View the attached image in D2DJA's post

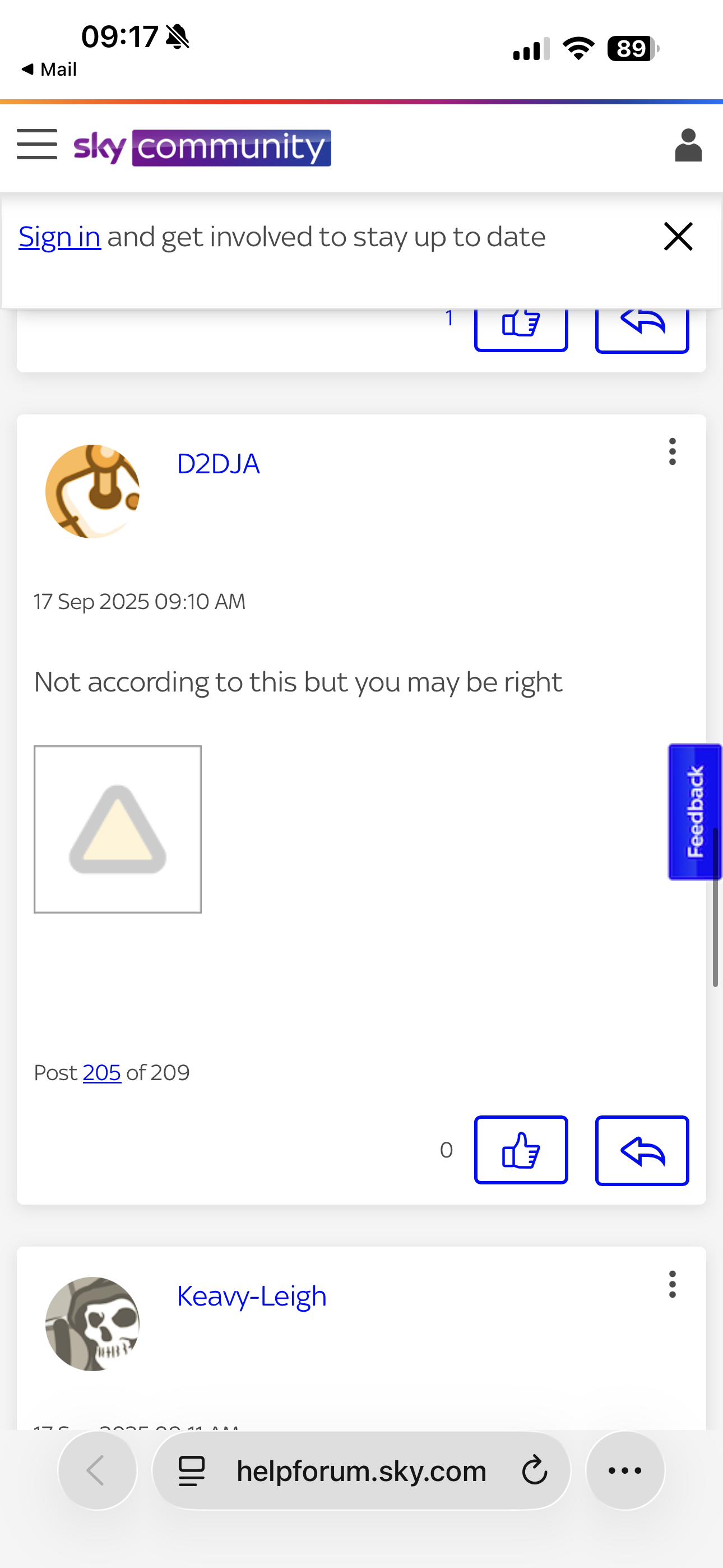pyautogui.click(x=118, y=829)
